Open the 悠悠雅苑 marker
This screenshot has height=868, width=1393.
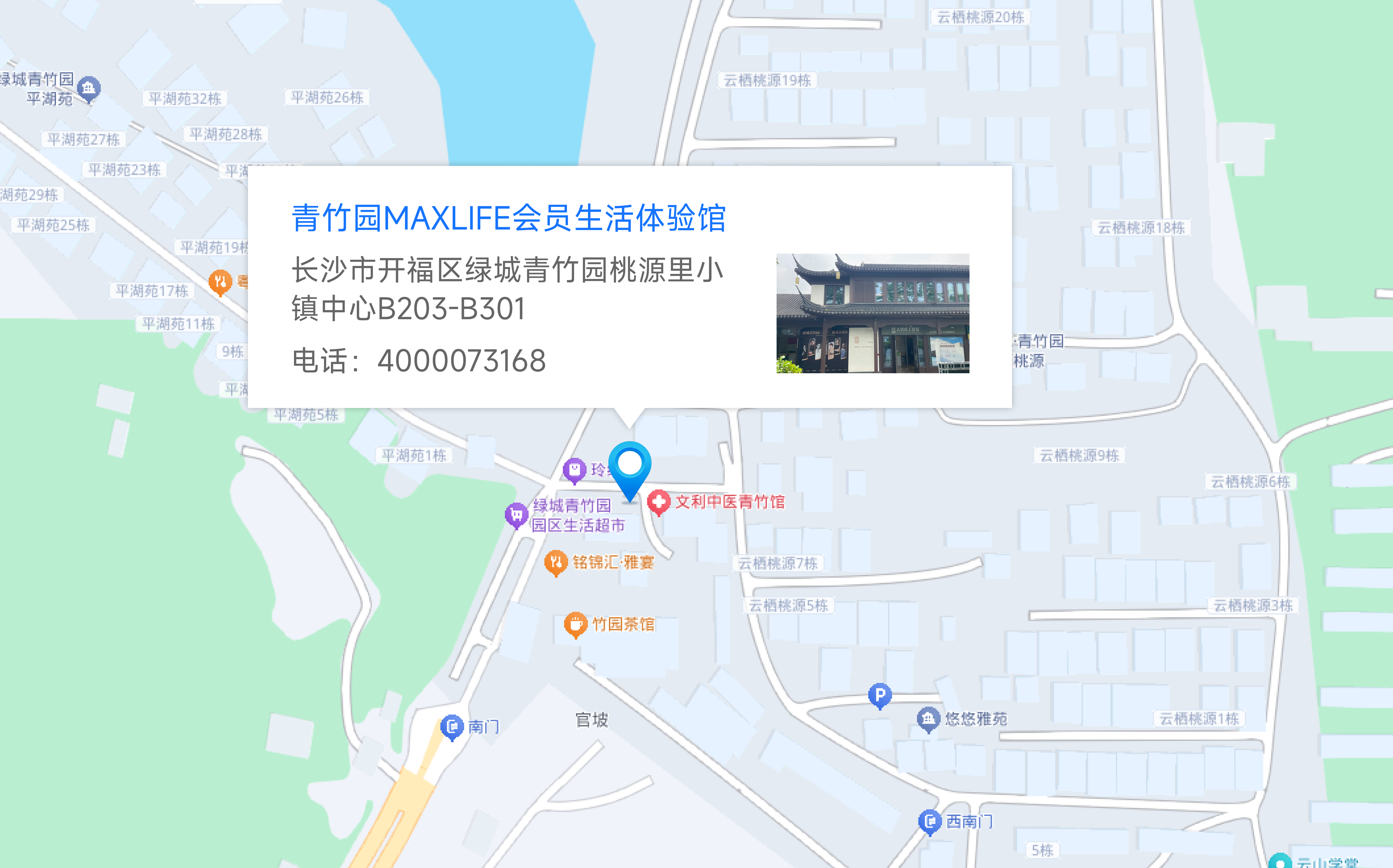point(928,719)
